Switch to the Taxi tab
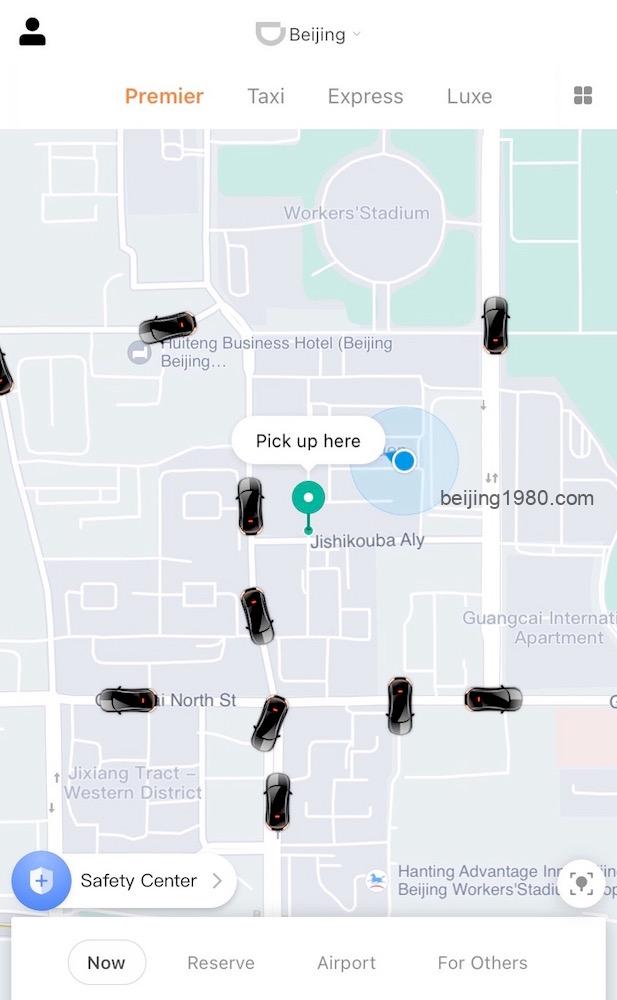Viewport: 617px width, 1000px height. click(266, 96)
